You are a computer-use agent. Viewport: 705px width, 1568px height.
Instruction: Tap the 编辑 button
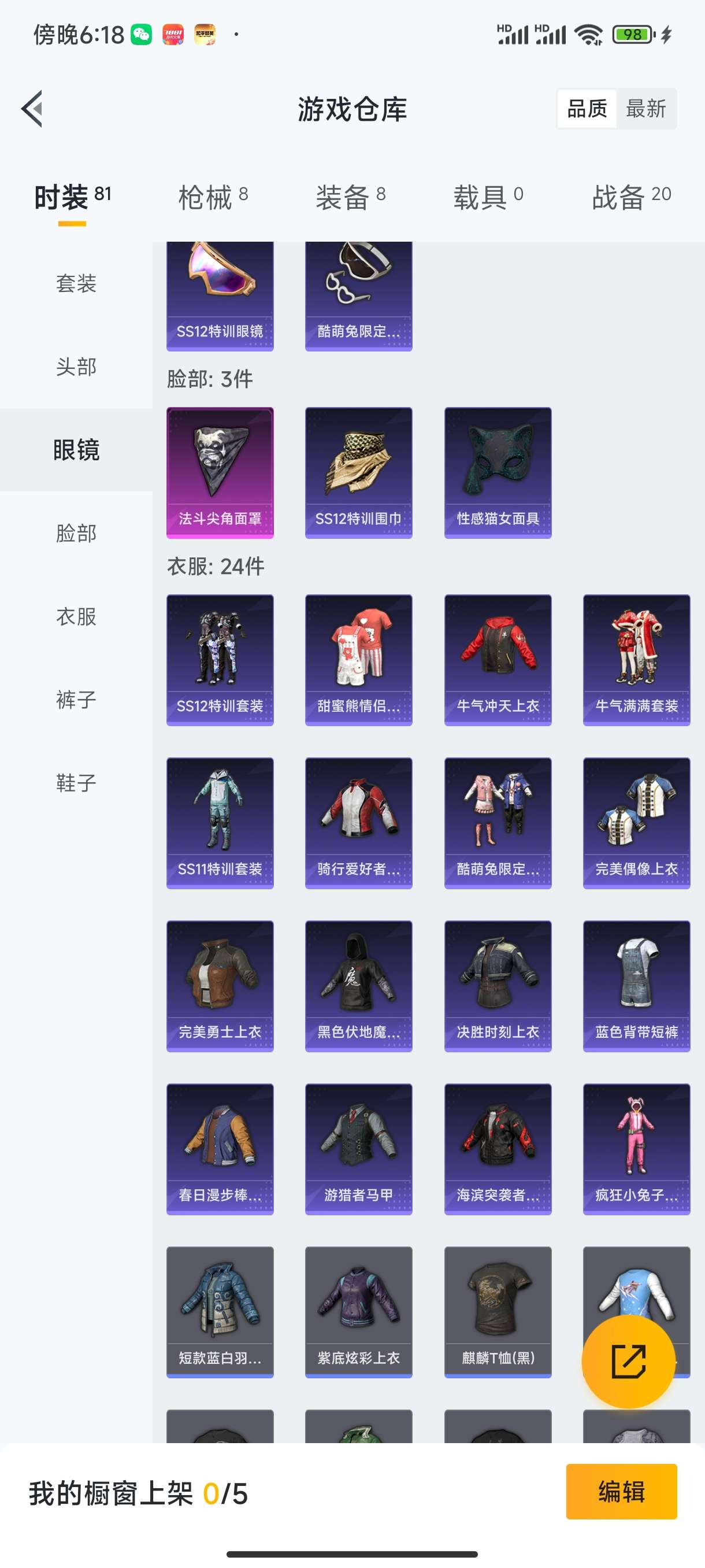621,1492
